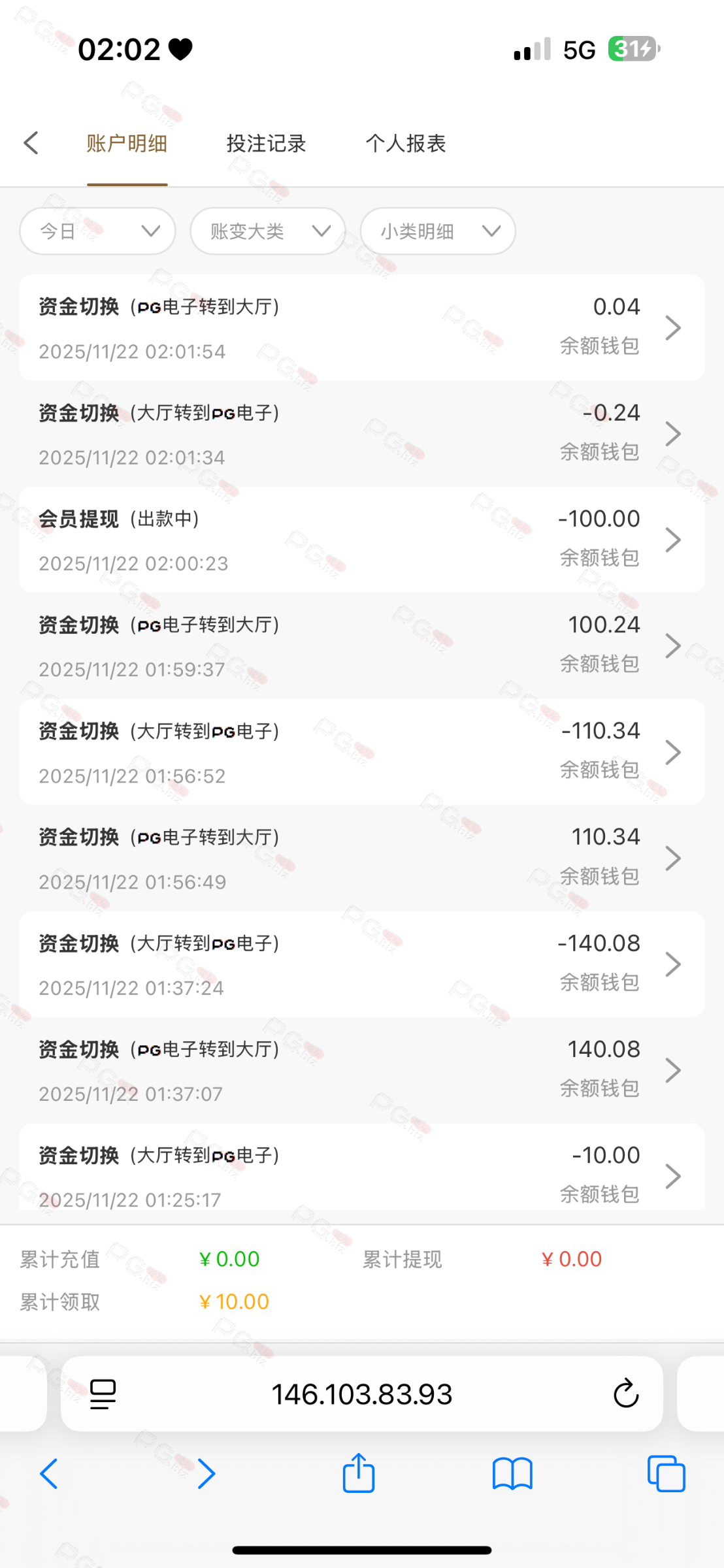View the 会员提现 -100.00 withdrawal record
724x1568 pixels.
361,540
